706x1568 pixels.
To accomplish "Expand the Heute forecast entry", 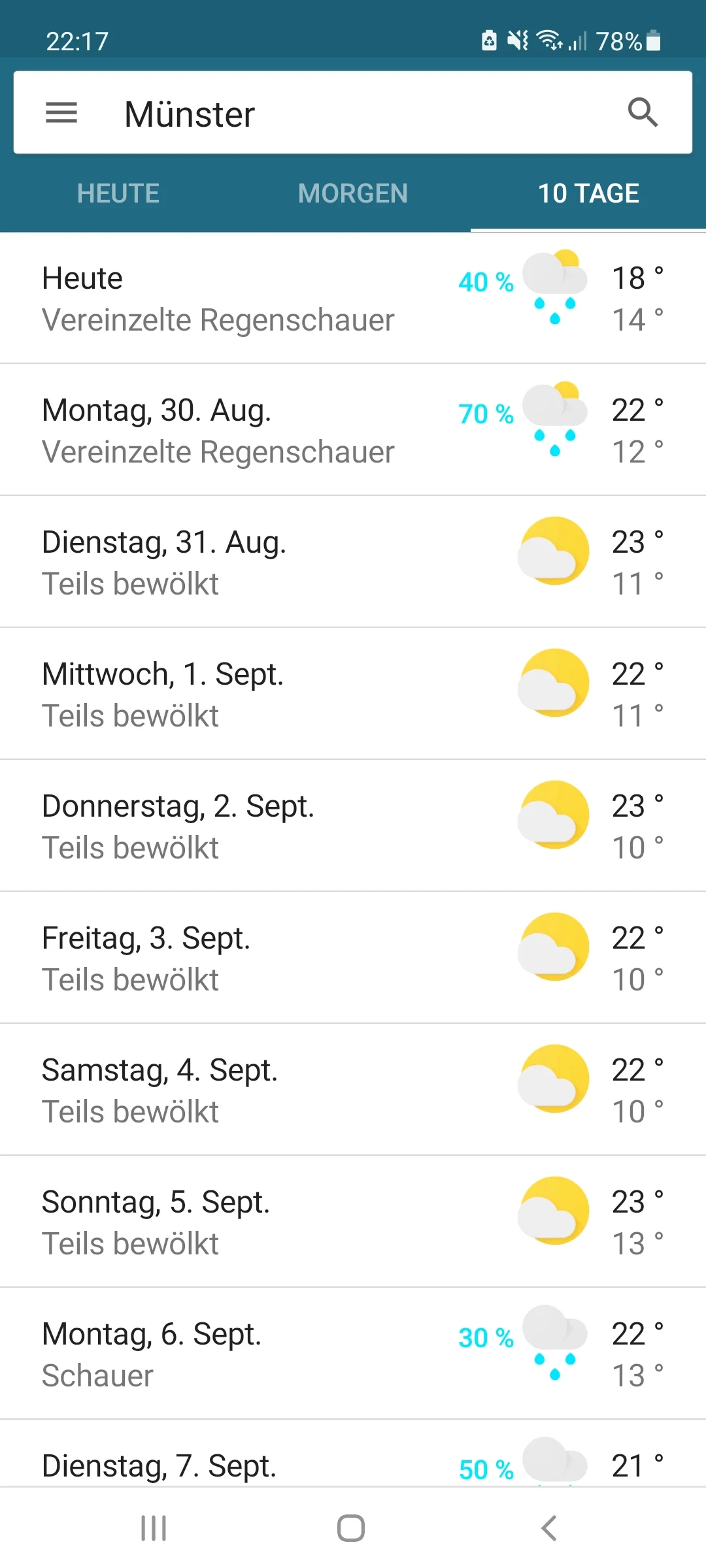I will coord(196,297).
